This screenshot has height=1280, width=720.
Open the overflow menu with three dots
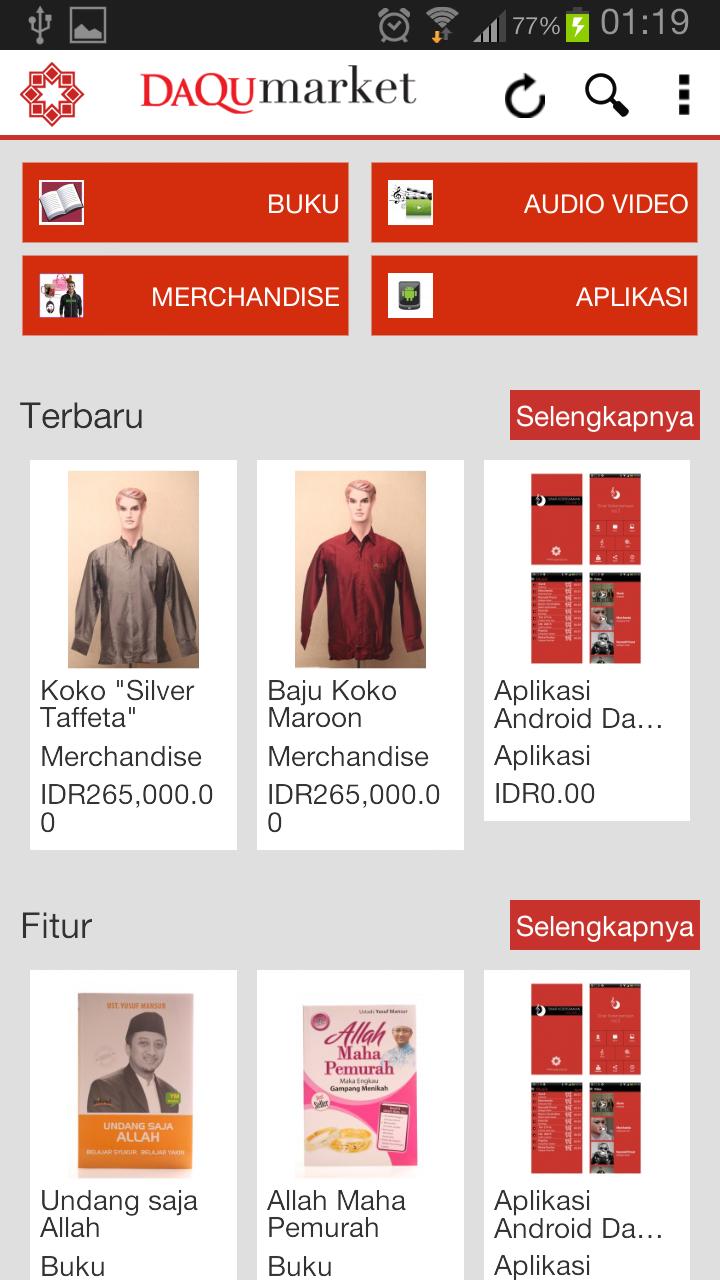(x=684, y=95)
